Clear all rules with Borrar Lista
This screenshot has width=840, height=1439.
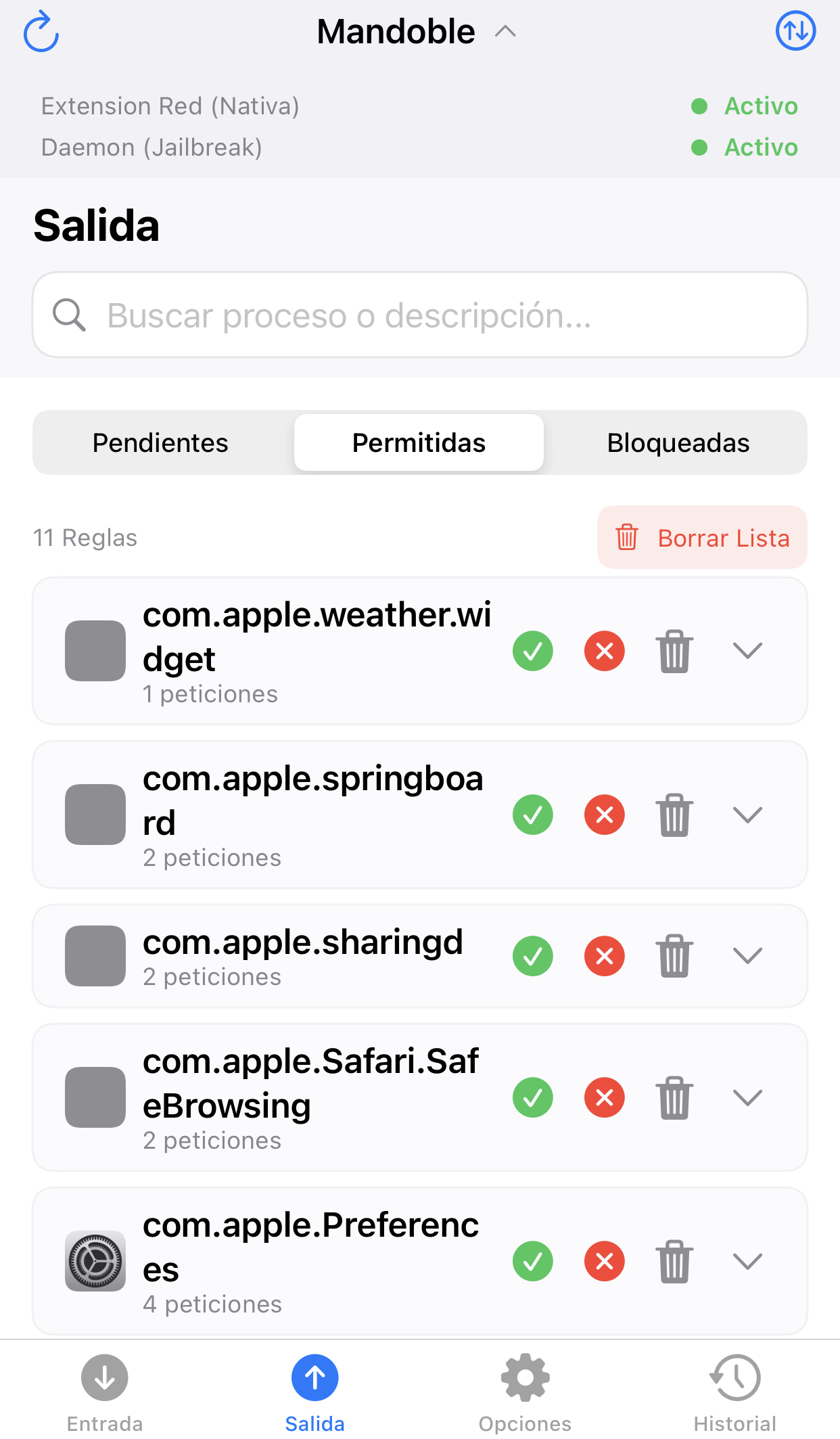(x=702, y=538)
